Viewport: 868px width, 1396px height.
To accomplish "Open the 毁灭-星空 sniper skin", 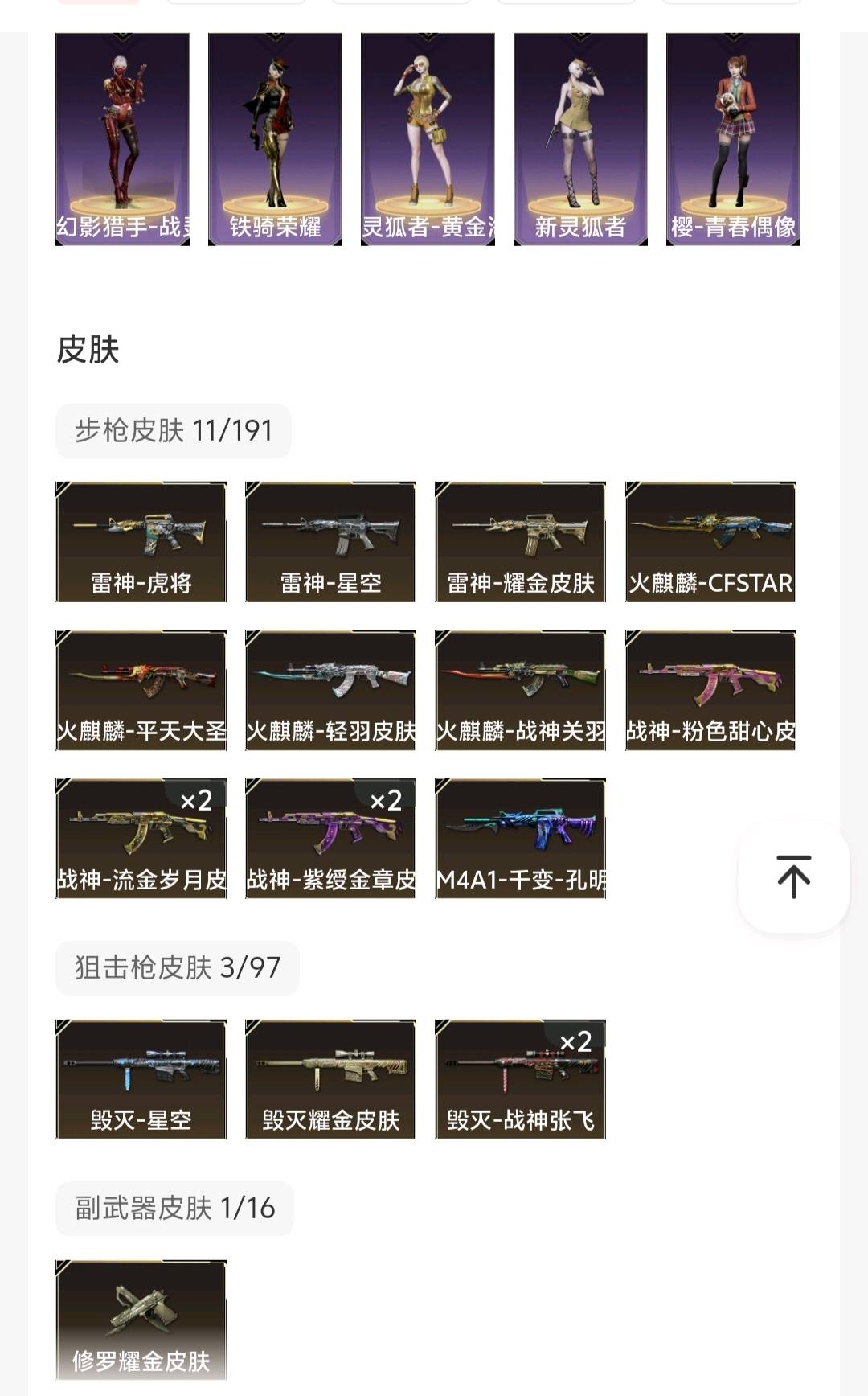I will 141,1079.
